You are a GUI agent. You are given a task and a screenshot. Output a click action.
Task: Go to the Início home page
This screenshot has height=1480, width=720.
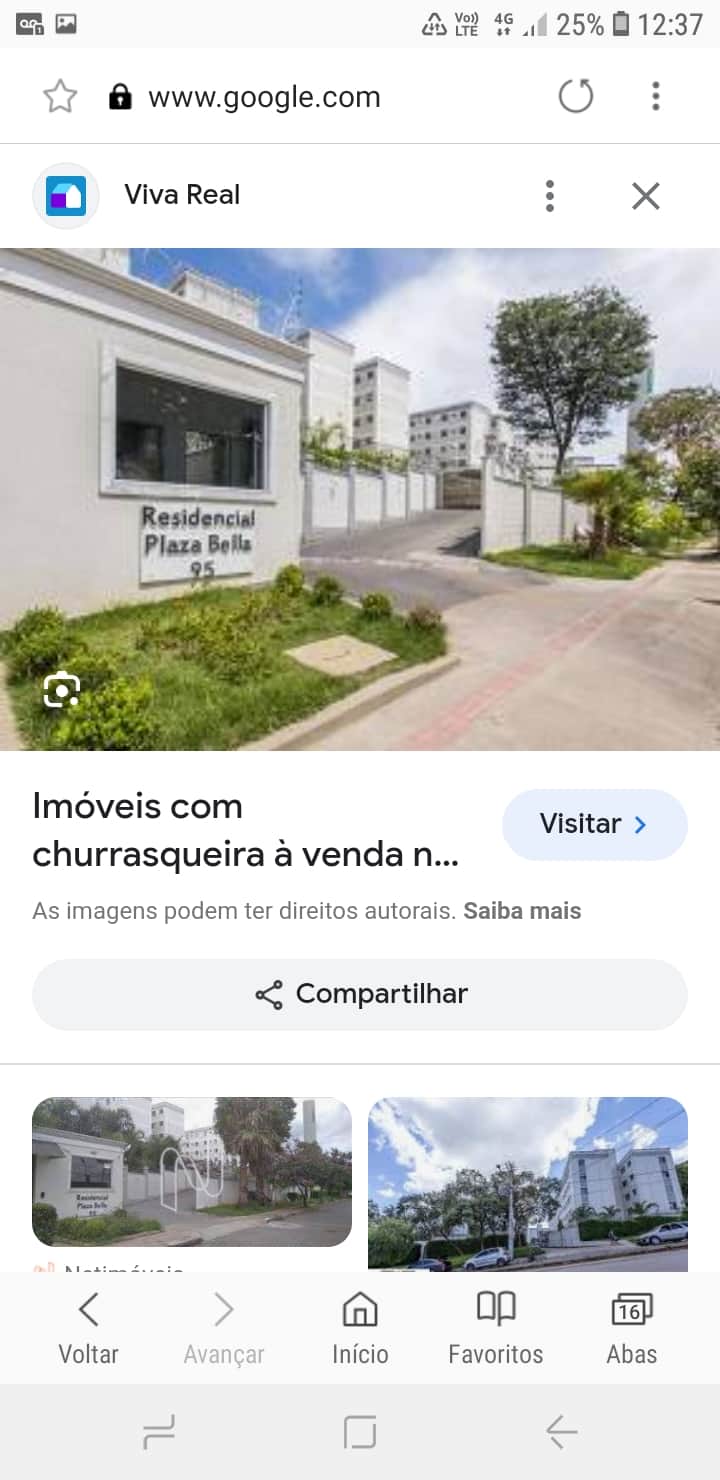click(x=360, y=1328)
